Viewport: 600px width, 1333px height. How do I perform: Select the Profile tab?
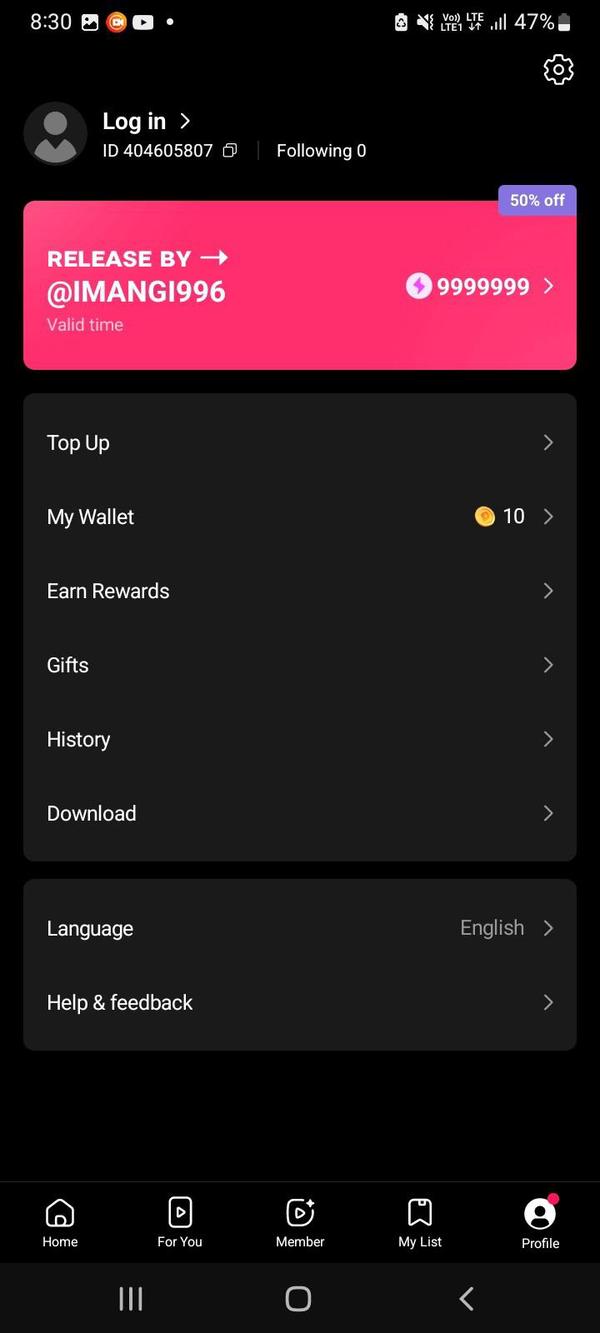[x=540, y=1223]
